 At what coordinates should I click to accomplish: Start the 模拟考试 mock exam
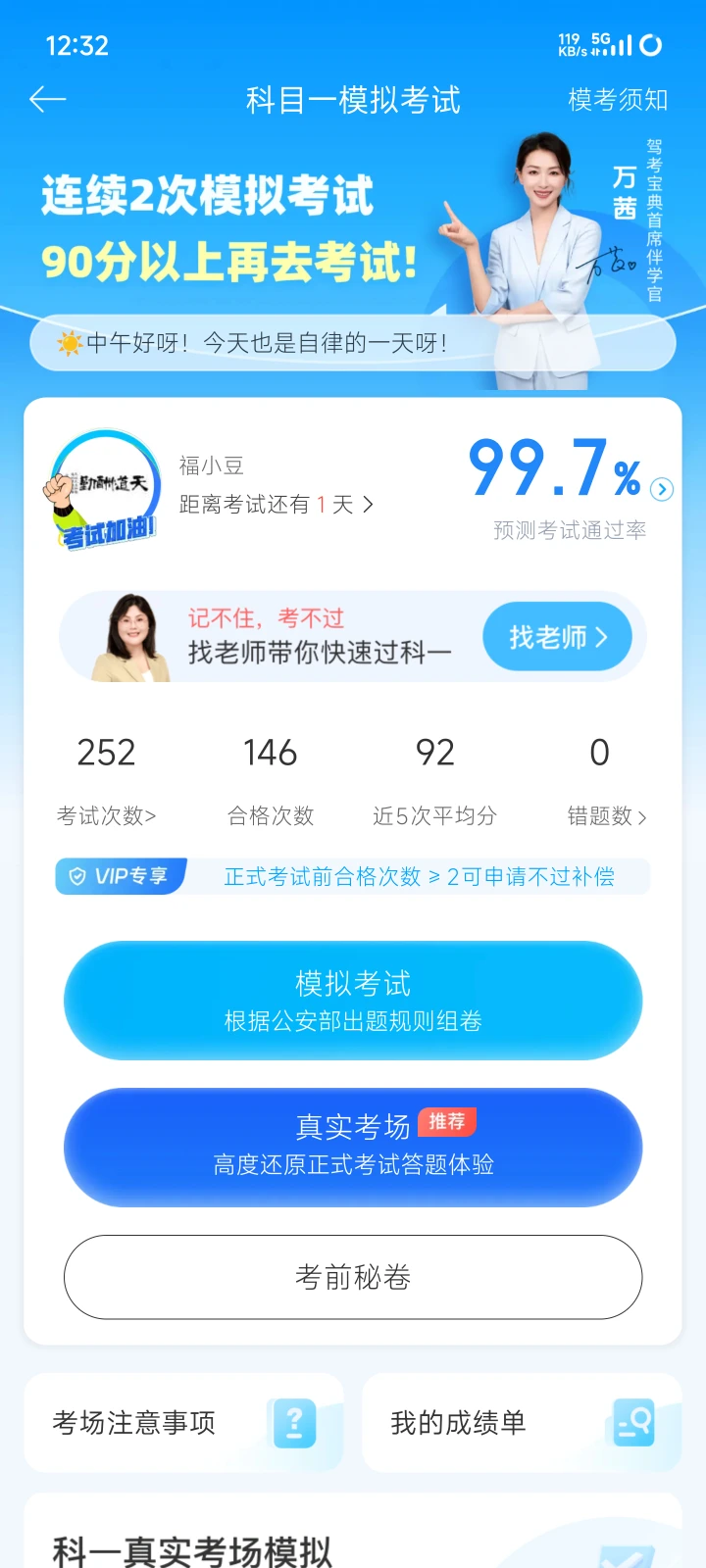tap(353, 1000)
